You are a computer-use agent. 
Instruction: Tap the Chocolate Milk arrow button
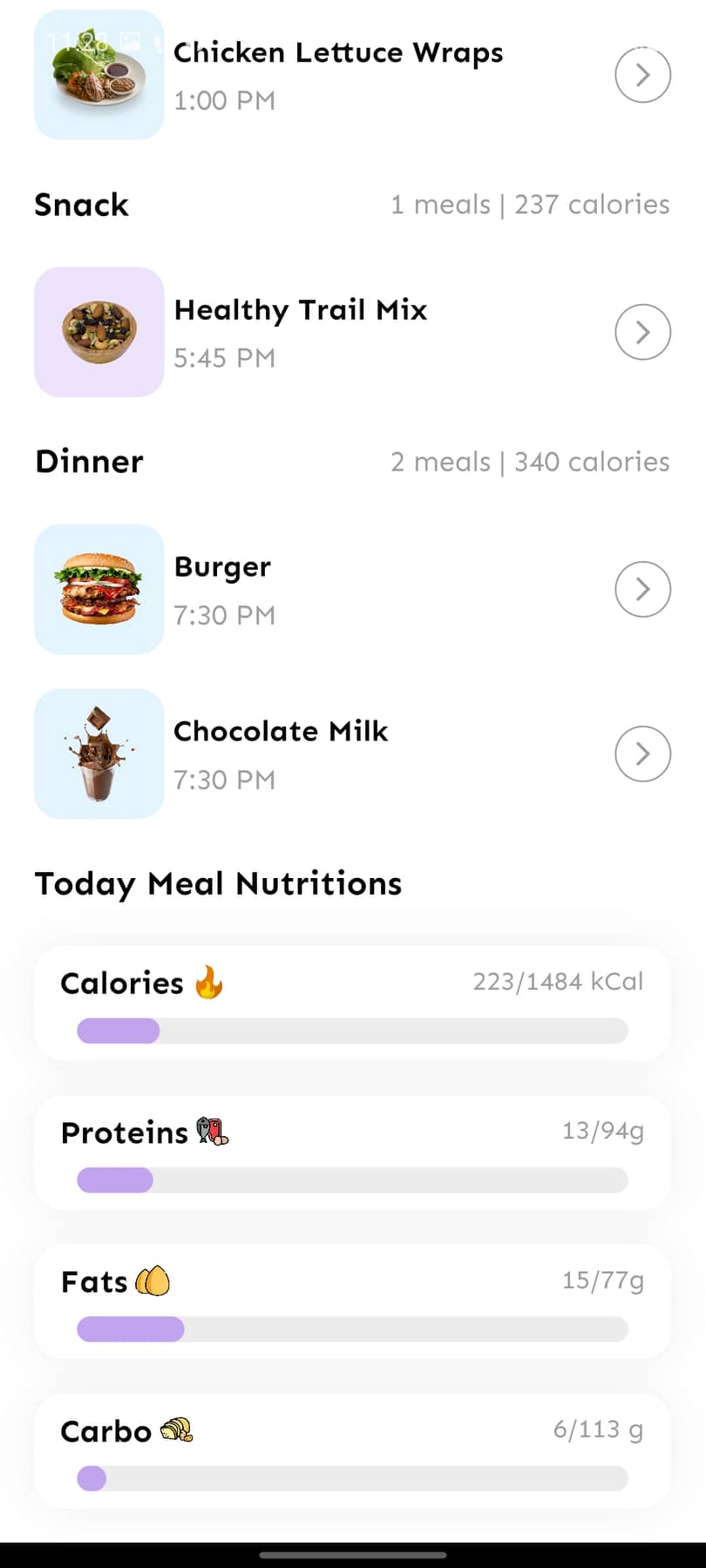(642, 754)
